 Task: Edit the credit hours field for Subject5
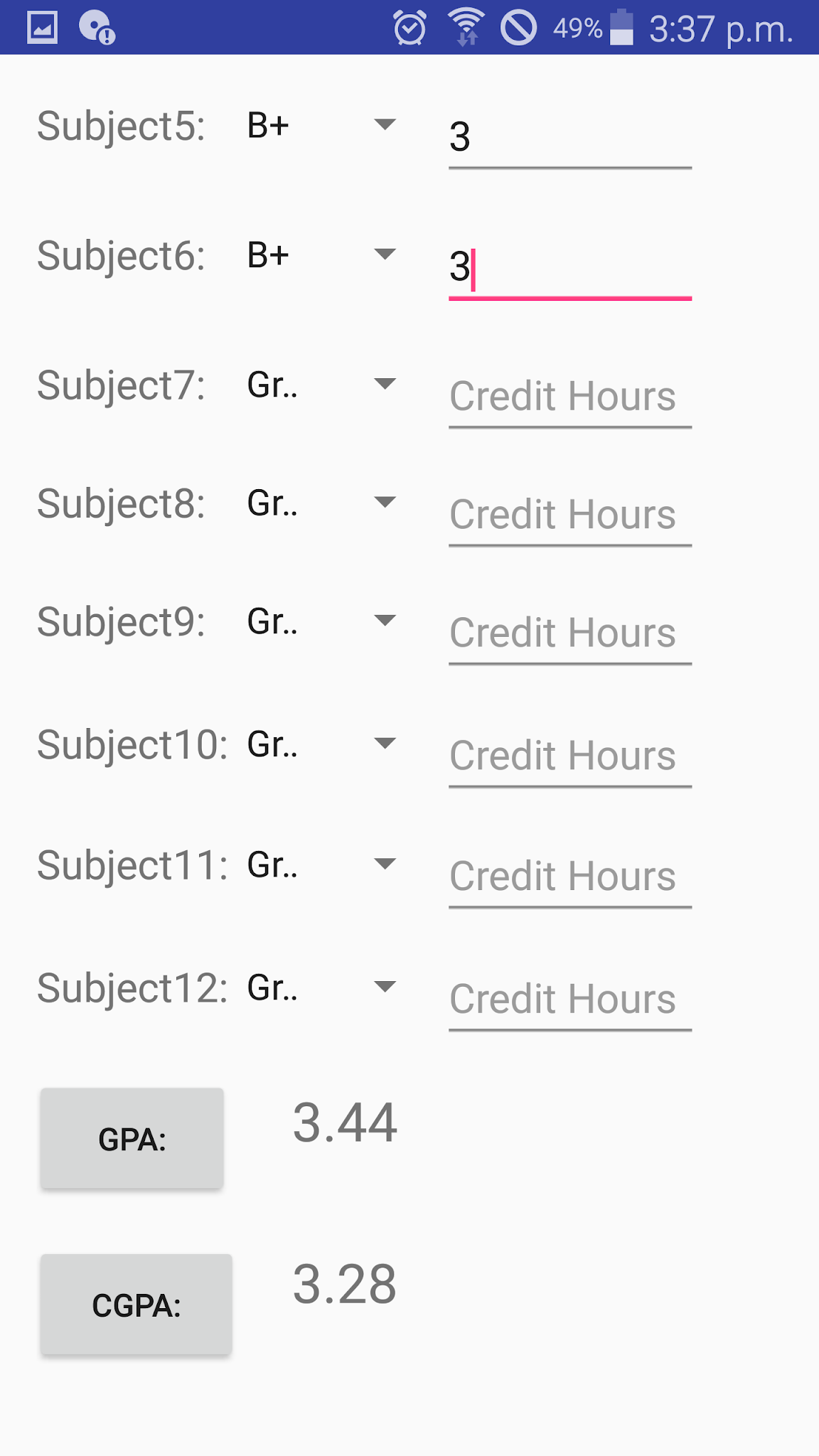569,137
